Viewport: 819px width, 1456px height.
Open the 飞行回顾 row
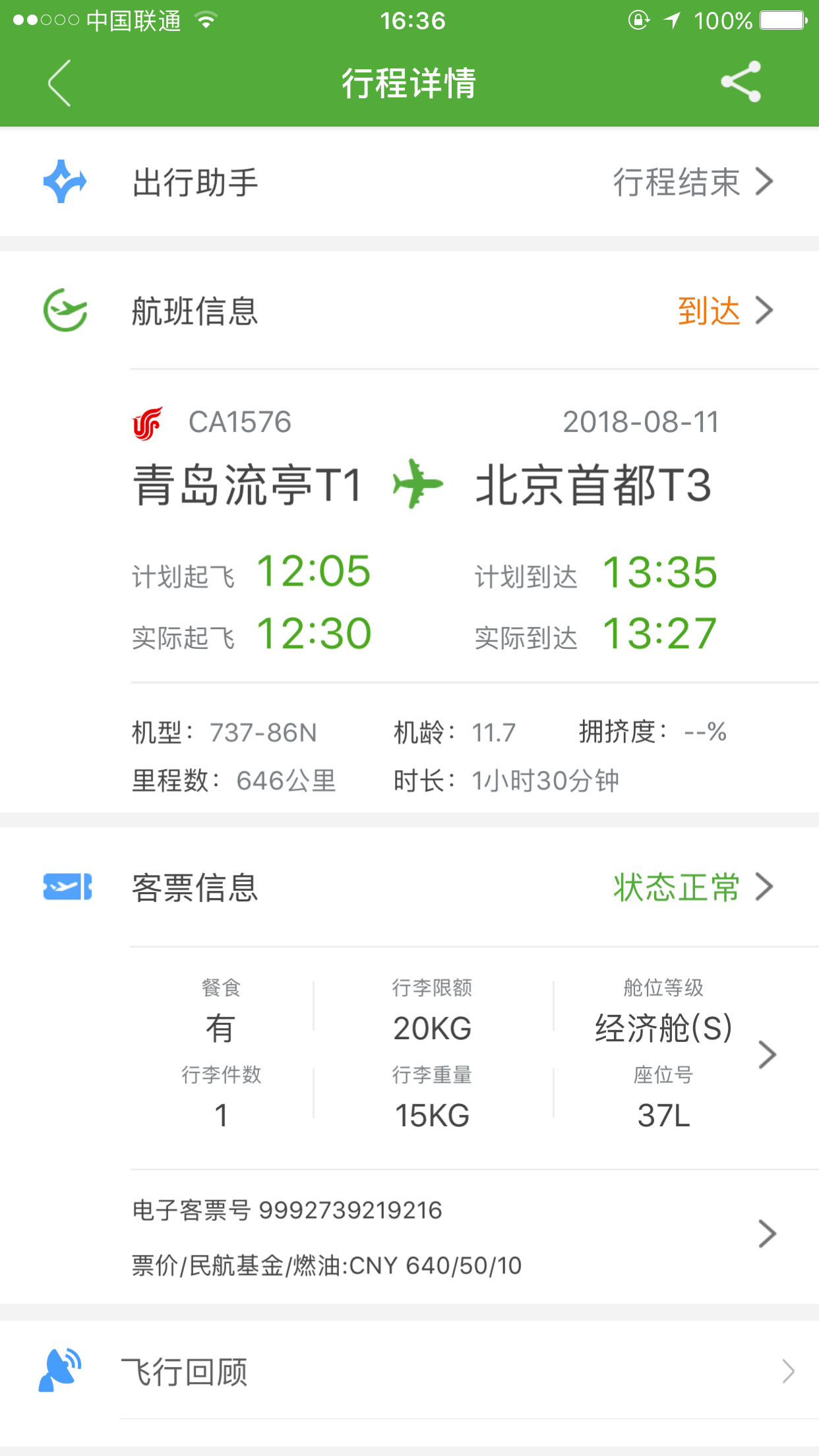click(409, 1372)
